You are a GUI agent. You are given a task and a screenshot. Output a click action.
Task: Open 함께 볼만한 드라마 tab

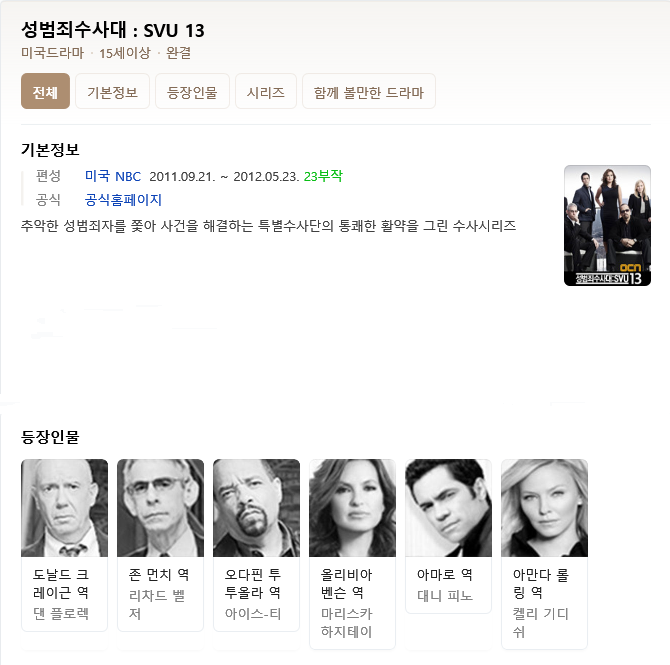click(x=368, y=92)
